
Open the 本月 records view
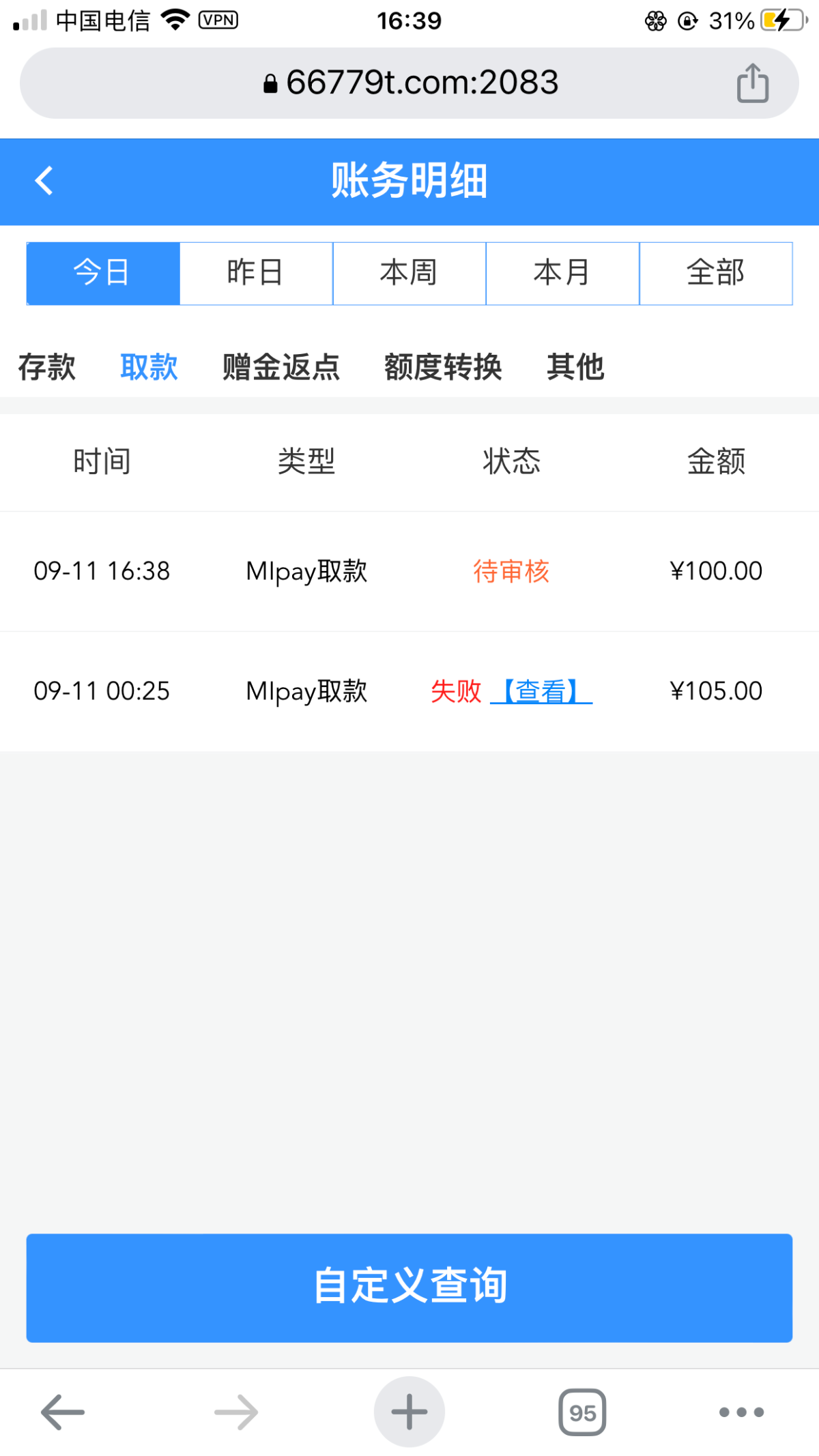pyautogui.click(x=562, y=272)
